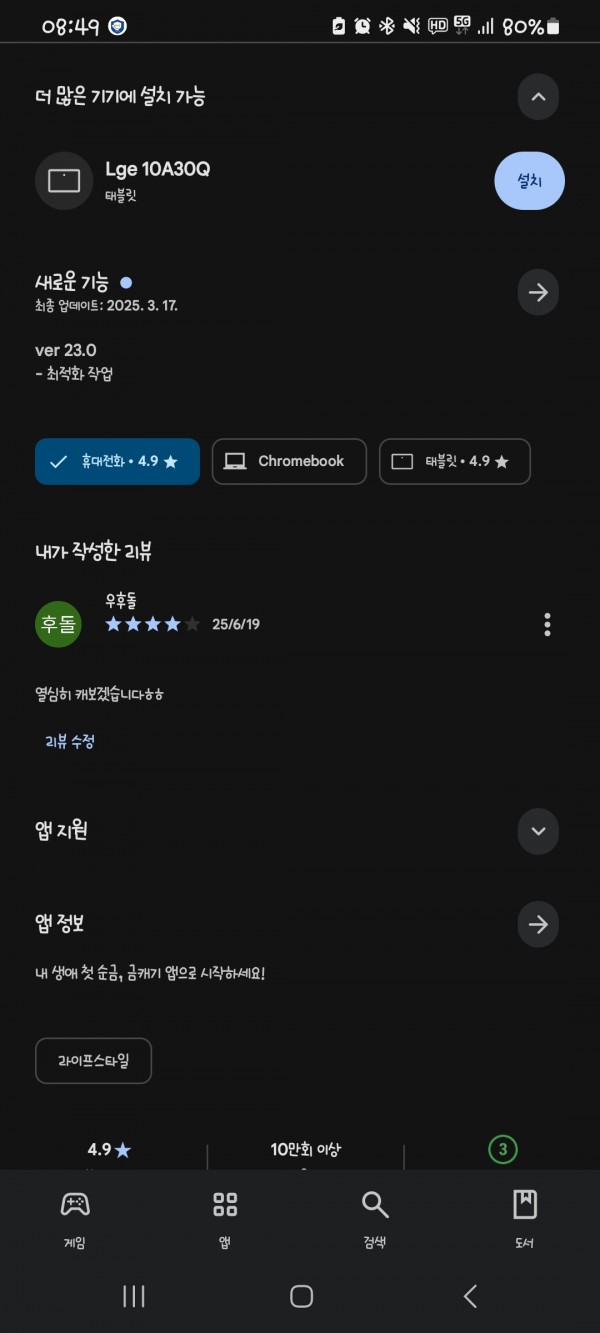Collapse the 더 많은 기기에 설치 가능 section
This screenshot has height=1333, width=600.
pyautogui.click(x=538, y=97)
